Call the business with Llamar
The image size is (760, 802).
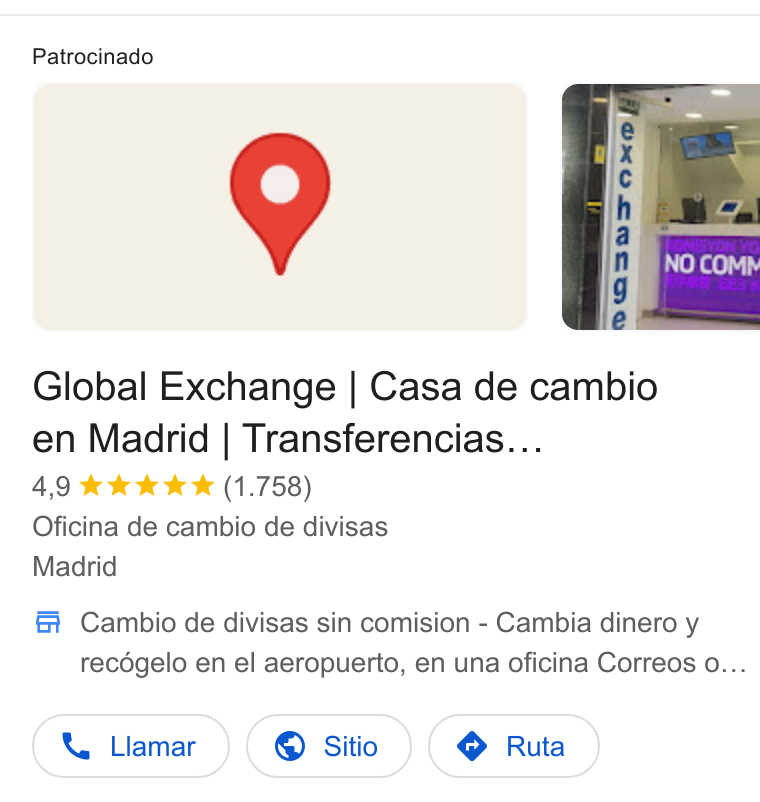point(131,746)
